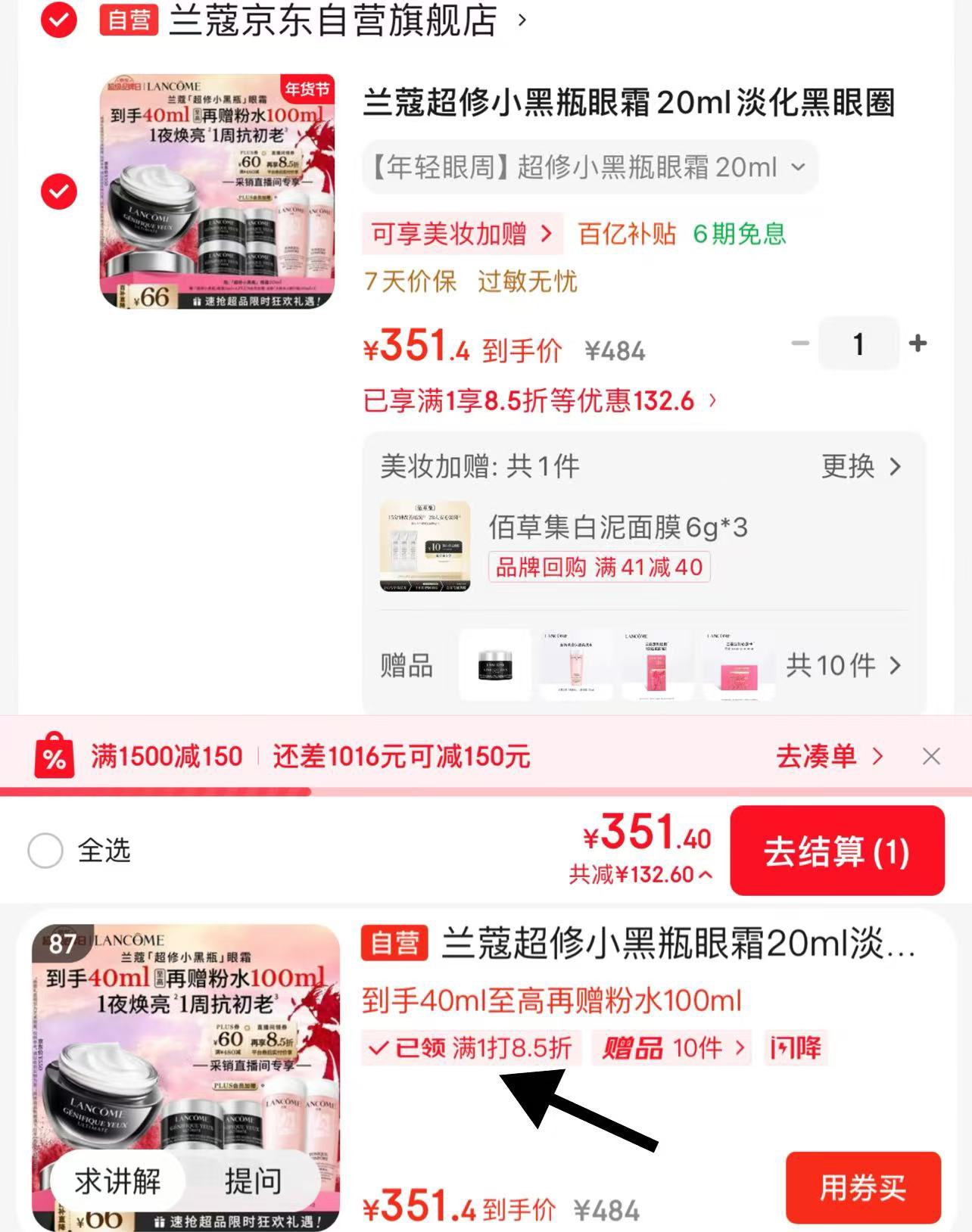Increase item quantity with plus button
The height and width of the screenshot is (1232, 972).
(x=917, y=344)
